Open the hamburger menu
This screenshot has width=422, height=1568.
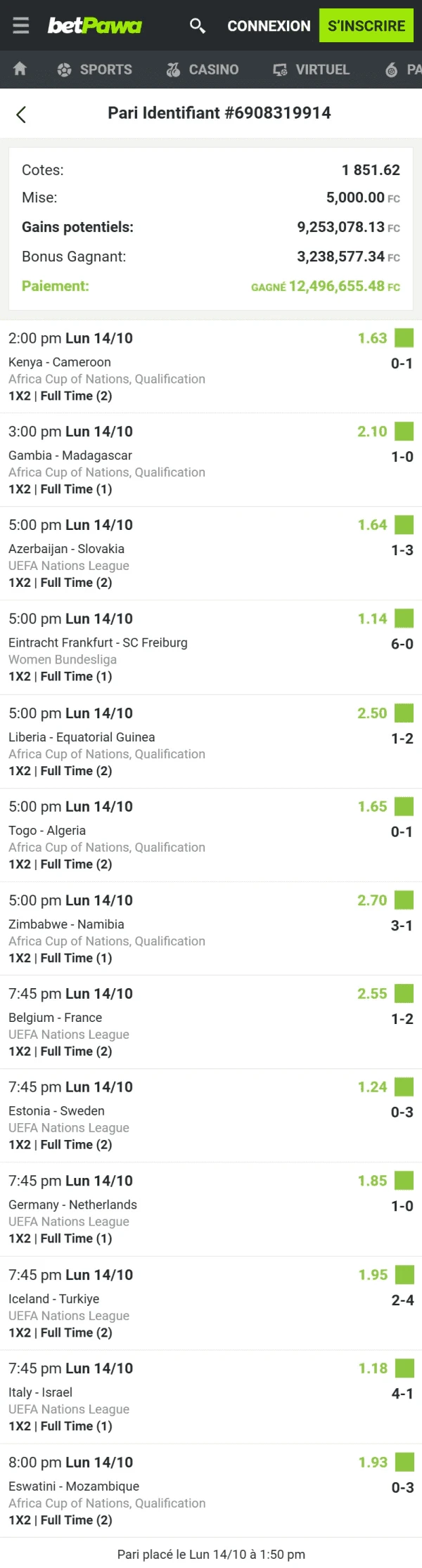click(21, 26)
